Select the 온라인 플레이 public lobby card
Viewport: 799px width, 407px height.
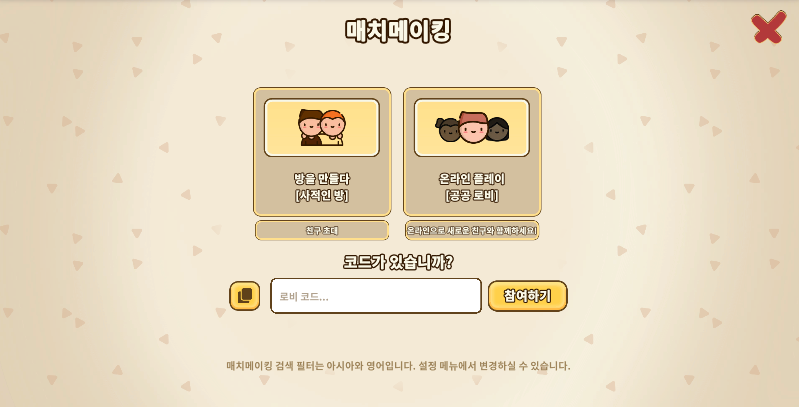(472, 152)
